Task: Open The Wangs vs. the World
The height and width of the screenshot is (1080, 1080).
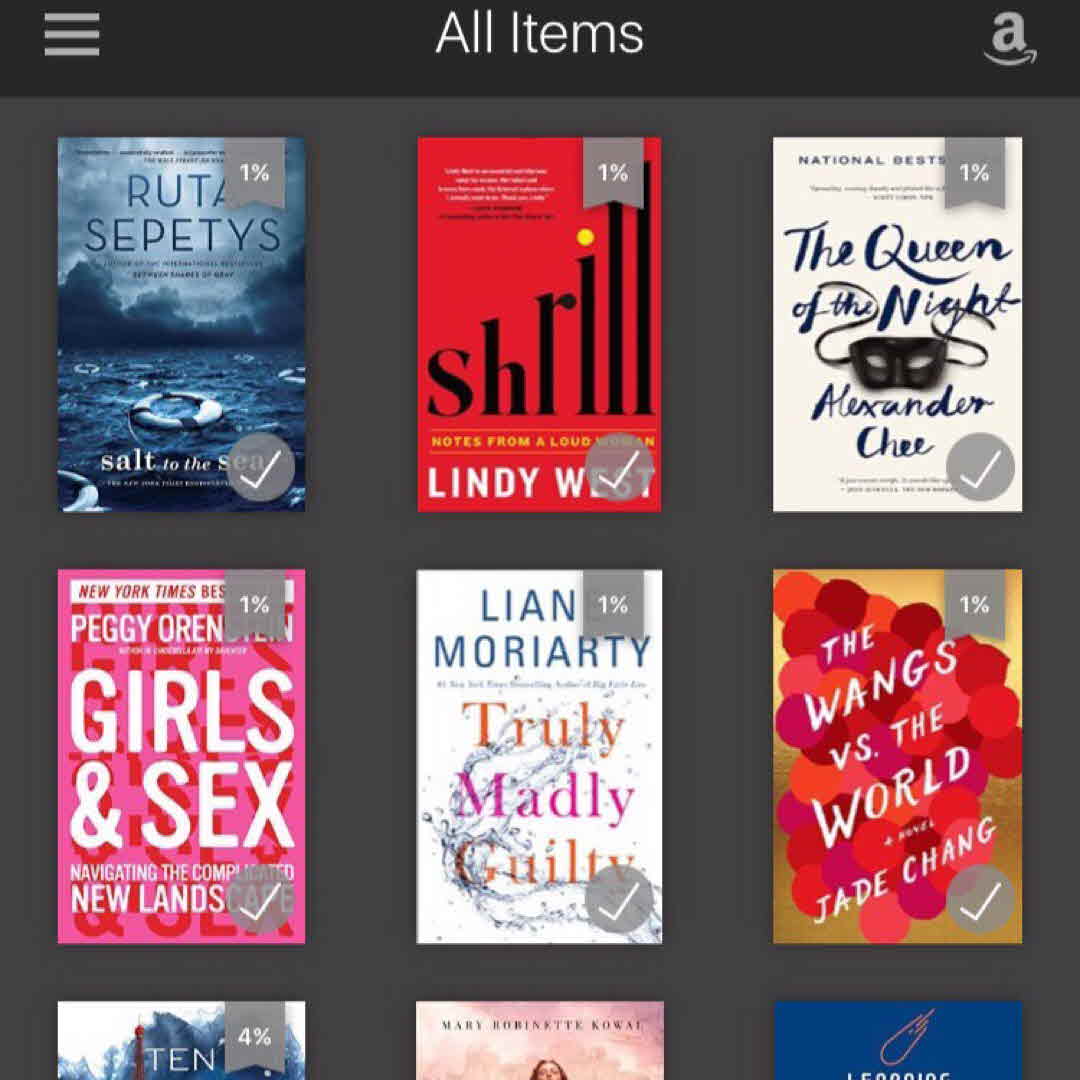Action: click(897, 756)
